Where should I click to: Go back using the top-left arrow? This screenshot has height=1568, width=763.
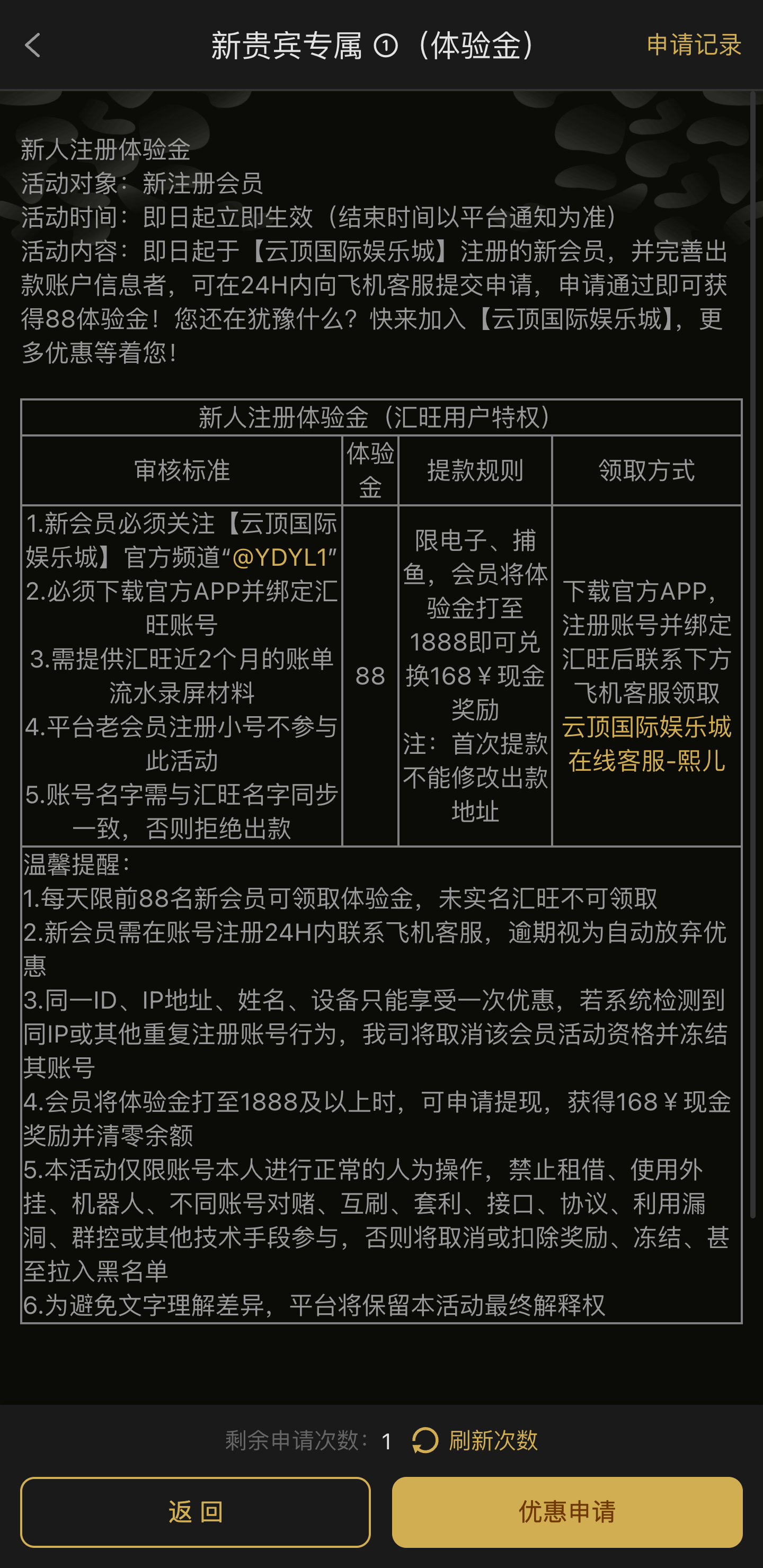pyautogui.click(x=33, y=45)
